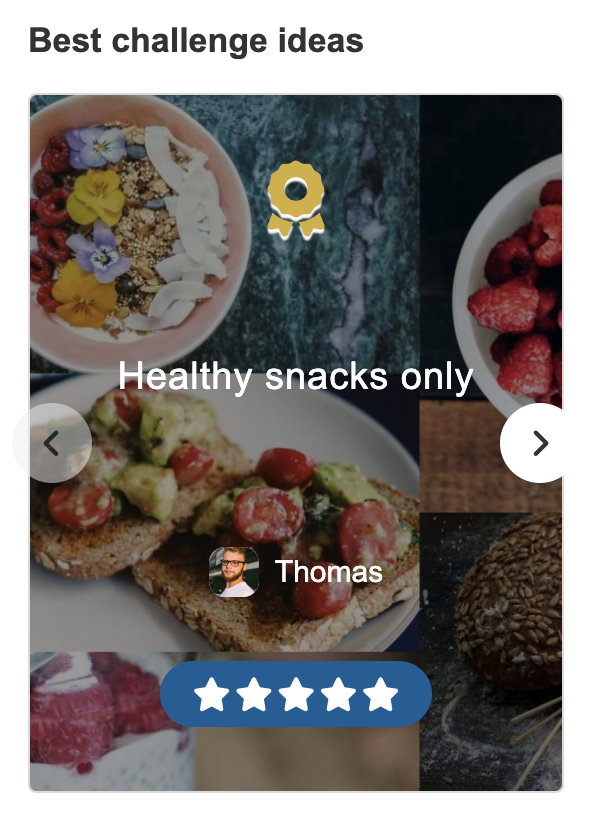Go to the previous challenge idea

[x=52, y=443]
